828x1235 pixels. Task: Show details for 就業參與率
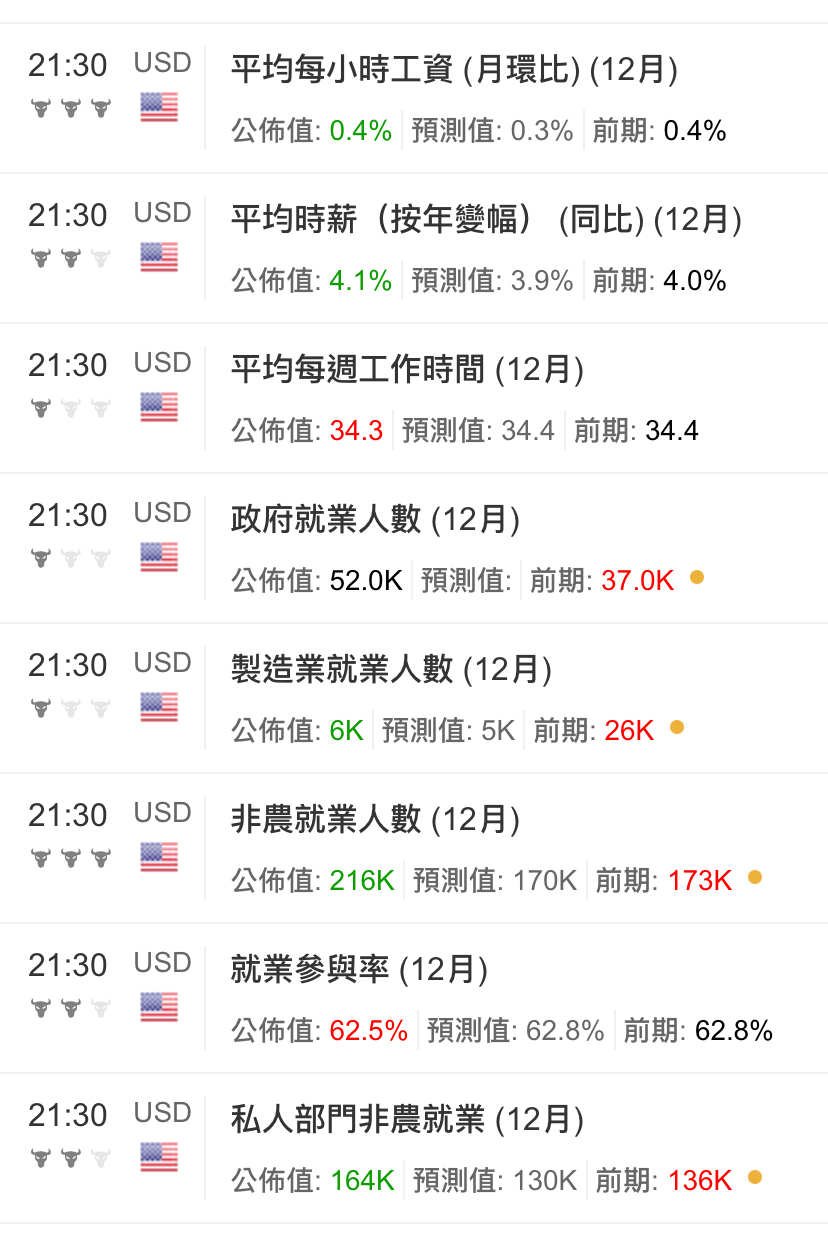click(x=359, y=971)
